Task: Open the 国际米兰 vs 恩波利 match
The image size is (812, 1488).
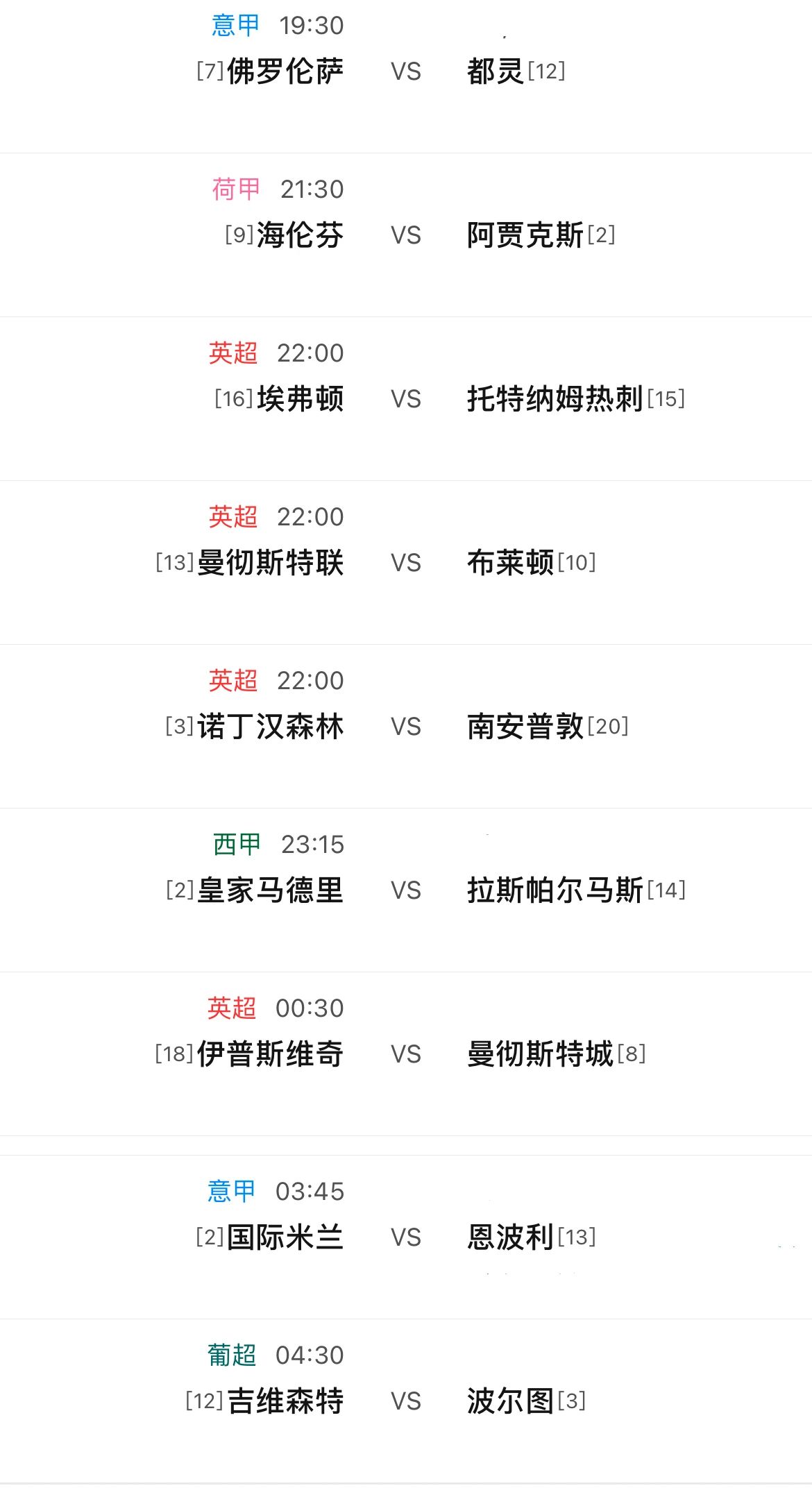Action: point(406,1237)
